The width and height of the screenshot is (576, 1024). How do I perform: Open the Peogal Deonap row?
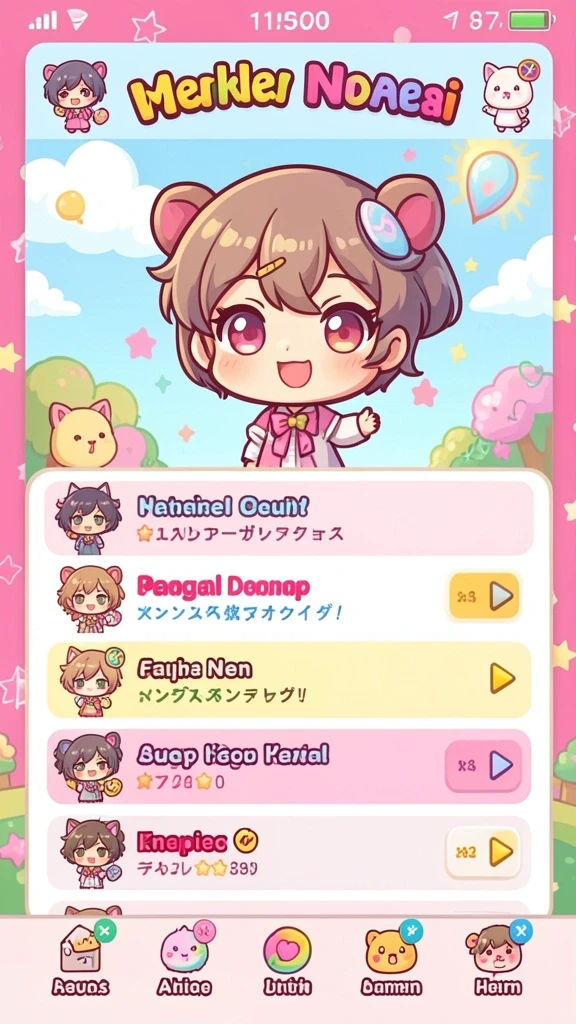[289, 598]
